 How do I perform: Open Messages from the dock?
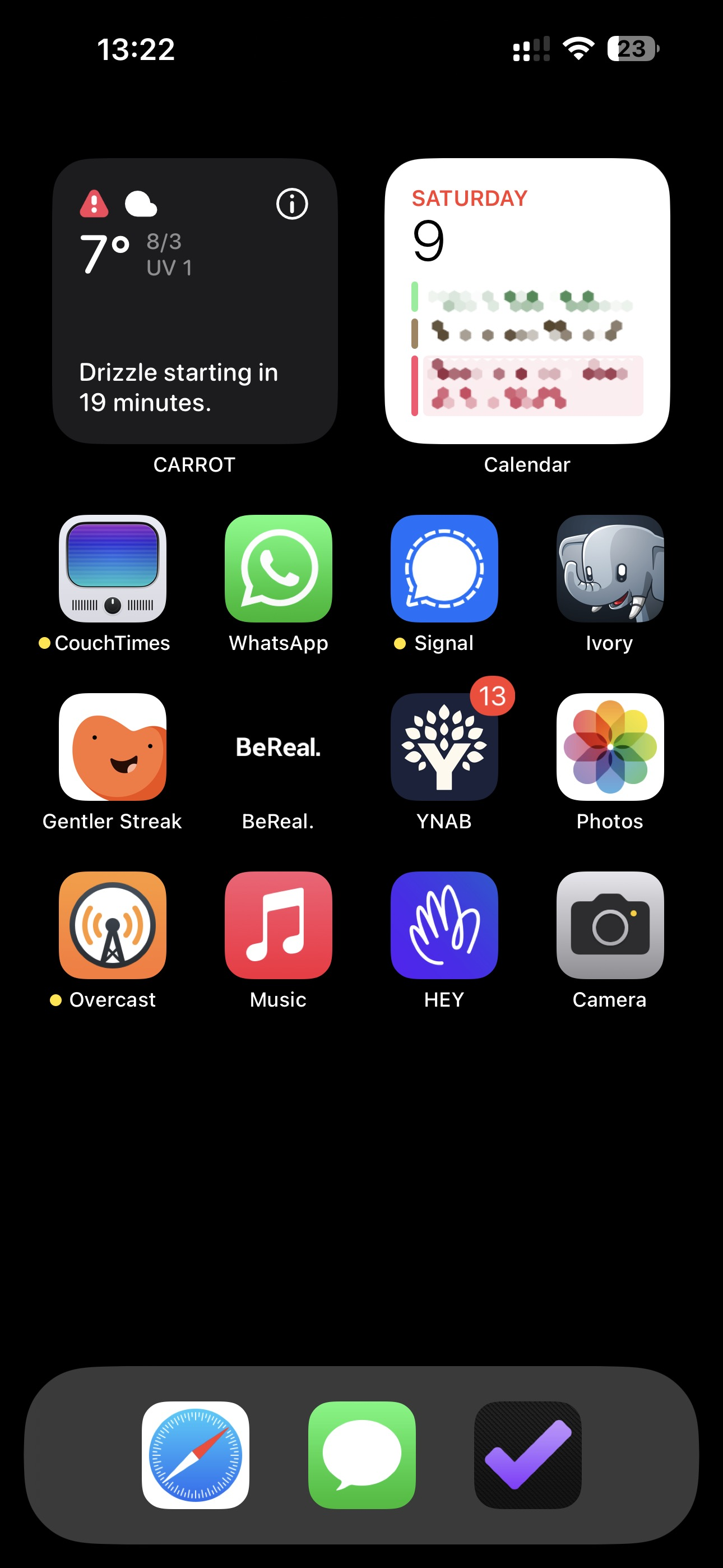click(x=361, y=1455)
